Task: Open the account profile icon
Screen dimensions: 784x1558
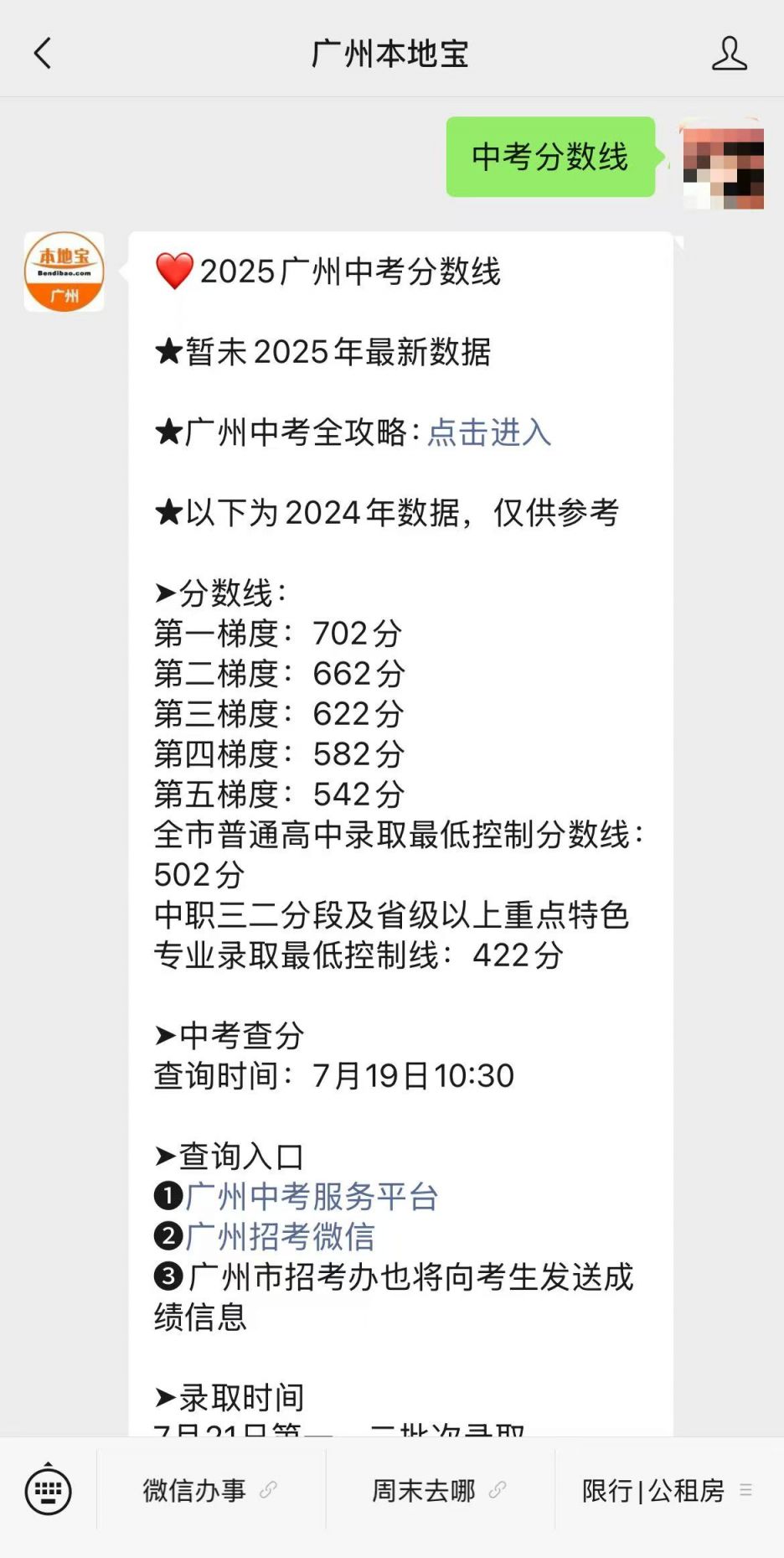Action: [x=729, y=54]
